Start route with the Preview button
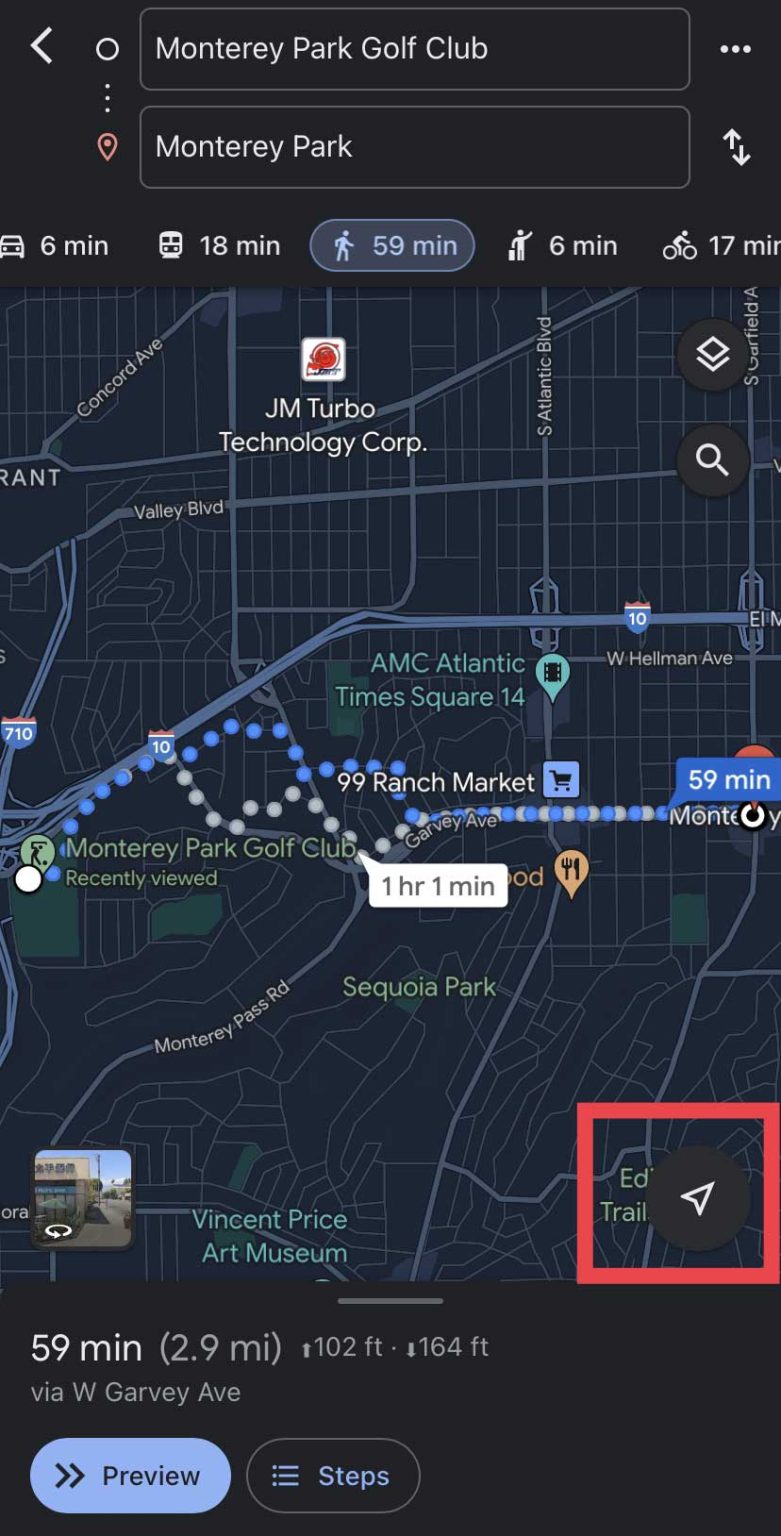The height and width of the screenshot is (1536, 781). [x=129, y=1474]
